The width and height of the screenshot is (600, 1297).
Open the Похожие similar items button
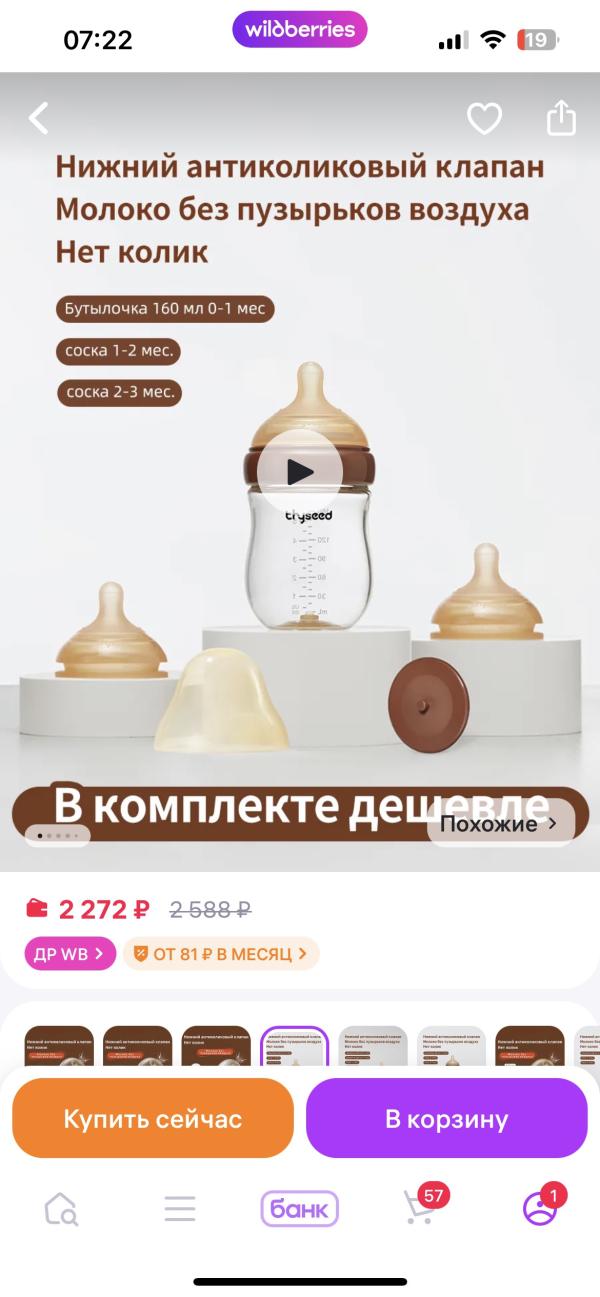[x=501, y=824]
